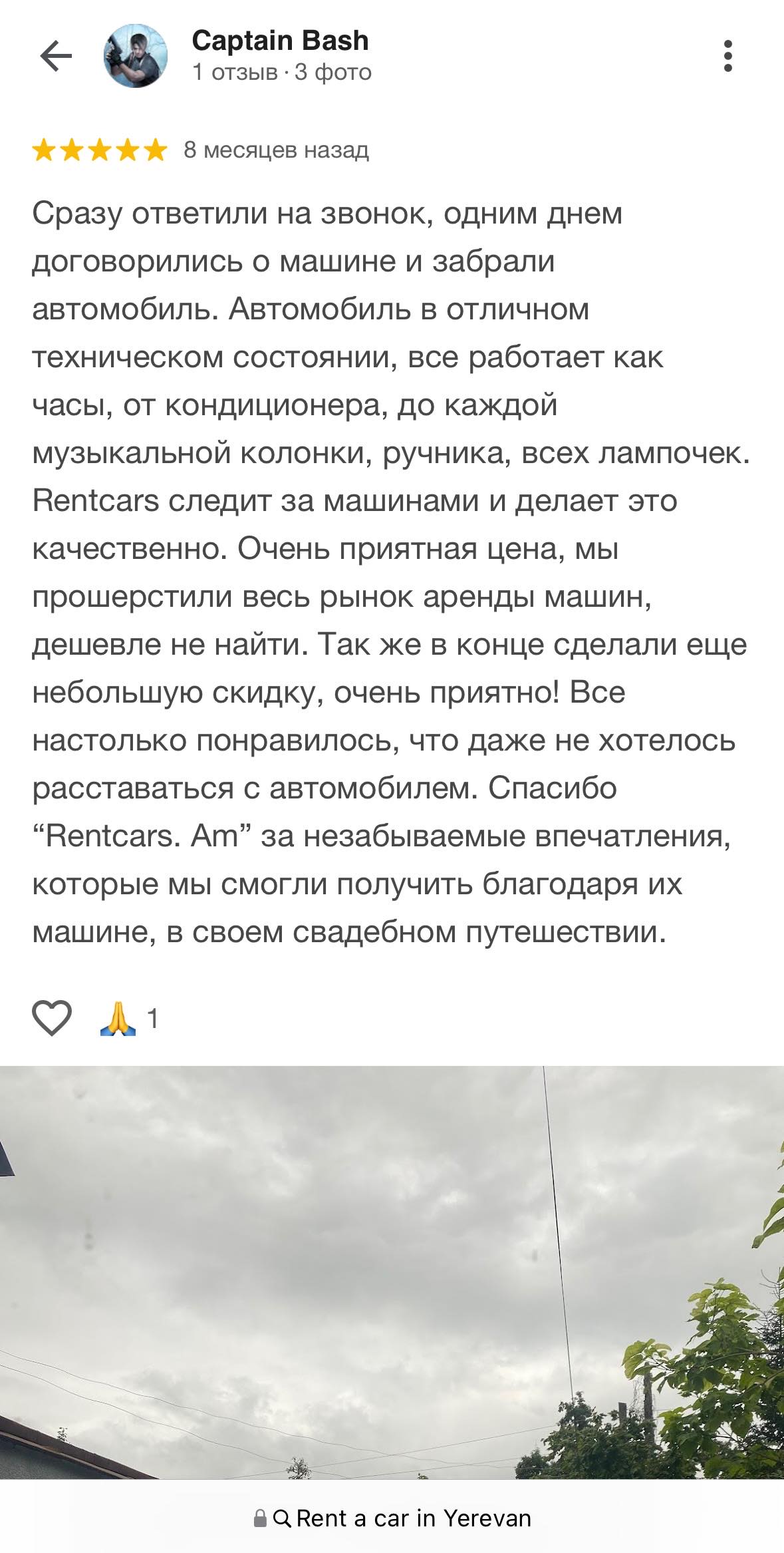Go back using the top arrow
The width and height of the screenshot is (784, 1553).
[56, 55]
